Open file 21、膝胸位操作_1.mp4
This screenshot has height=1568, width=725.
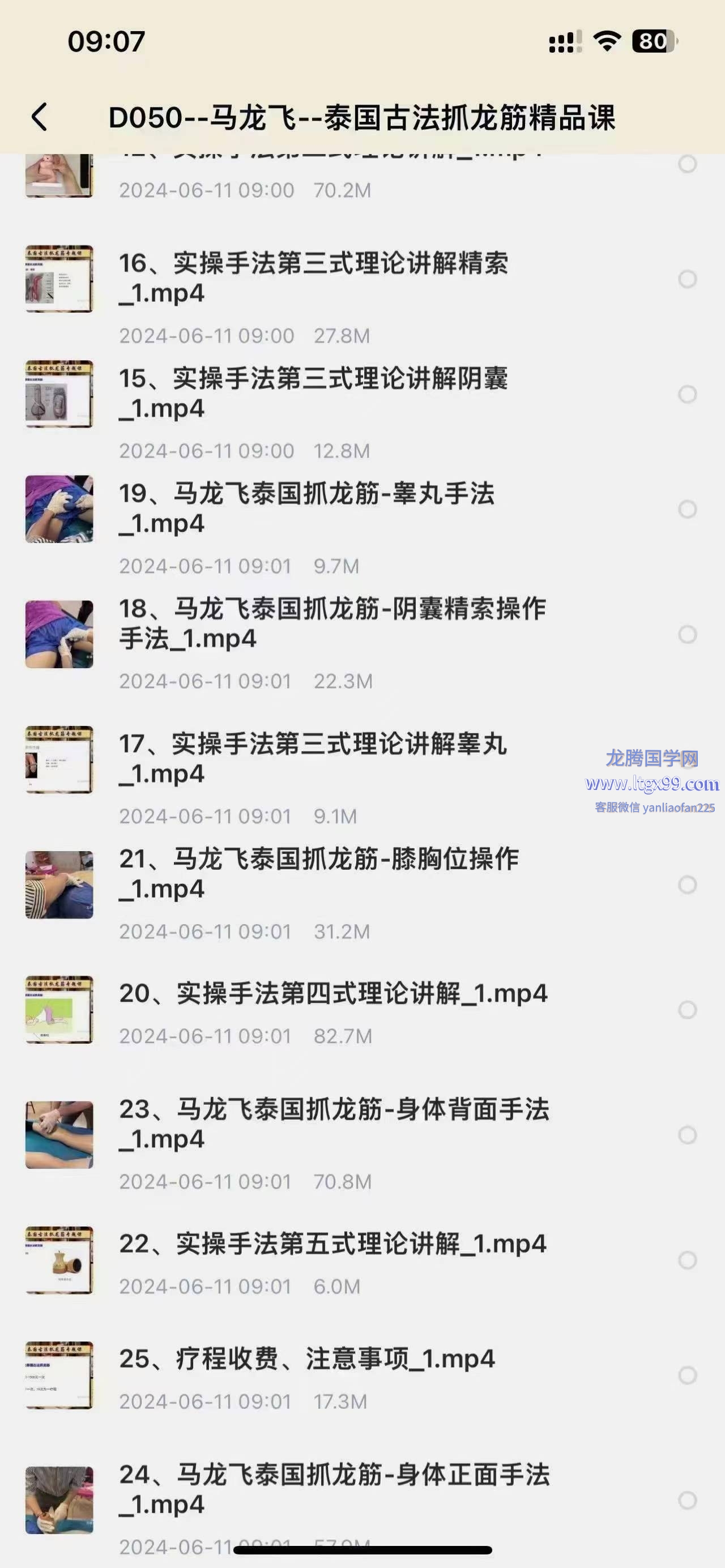click(319, 874)
